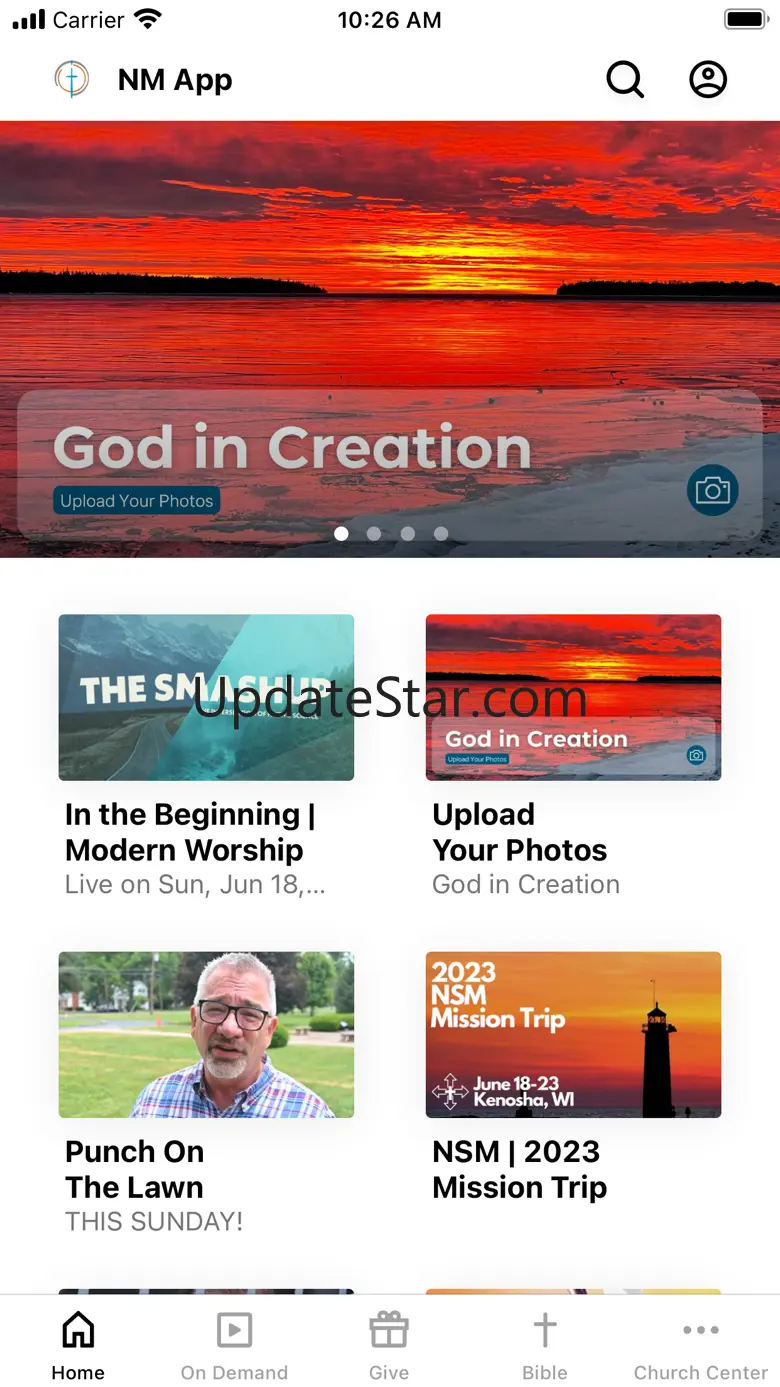The height and width of the screenshot is (1387, 780).
Task: Open the user profile icon
Action: pos(708,80)
